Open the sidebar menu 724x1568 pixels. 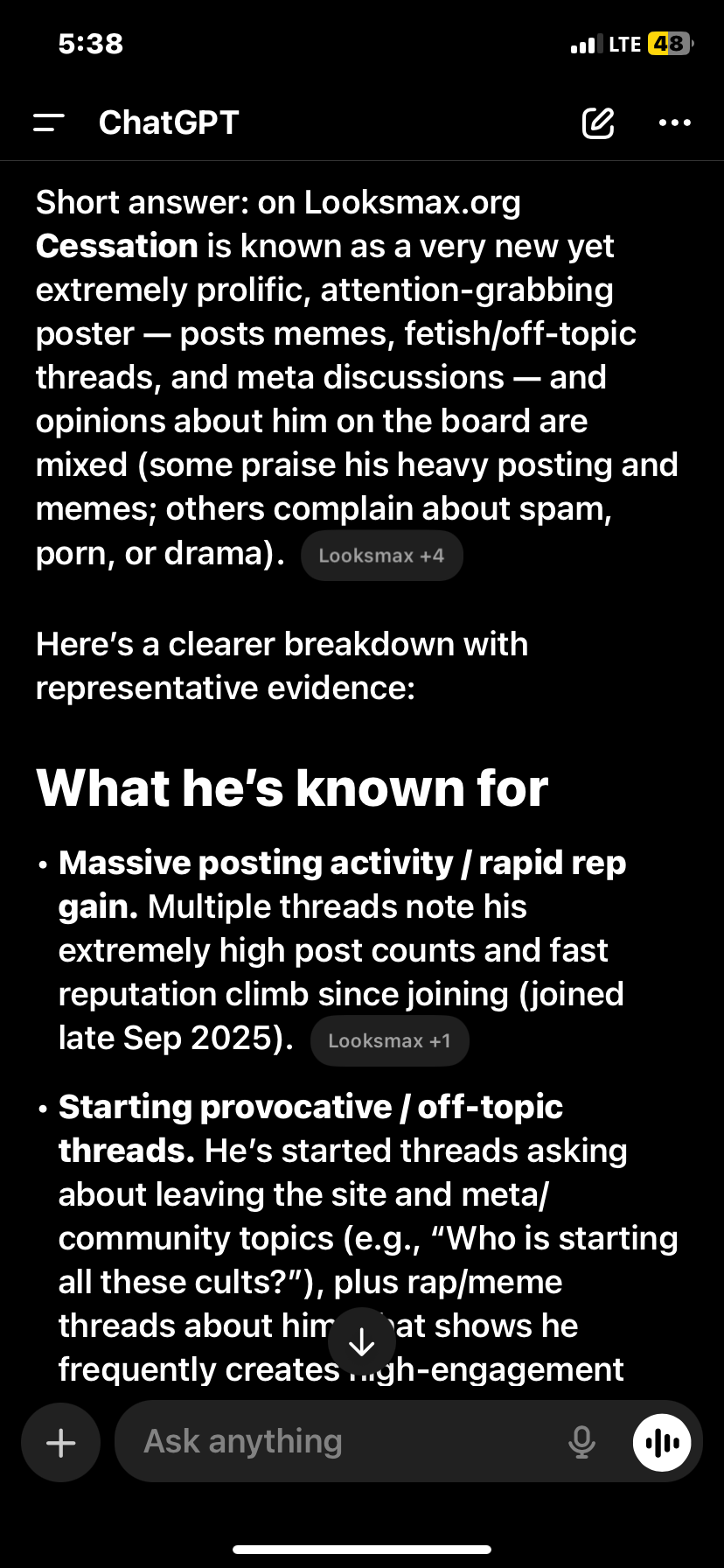(49, 123)
